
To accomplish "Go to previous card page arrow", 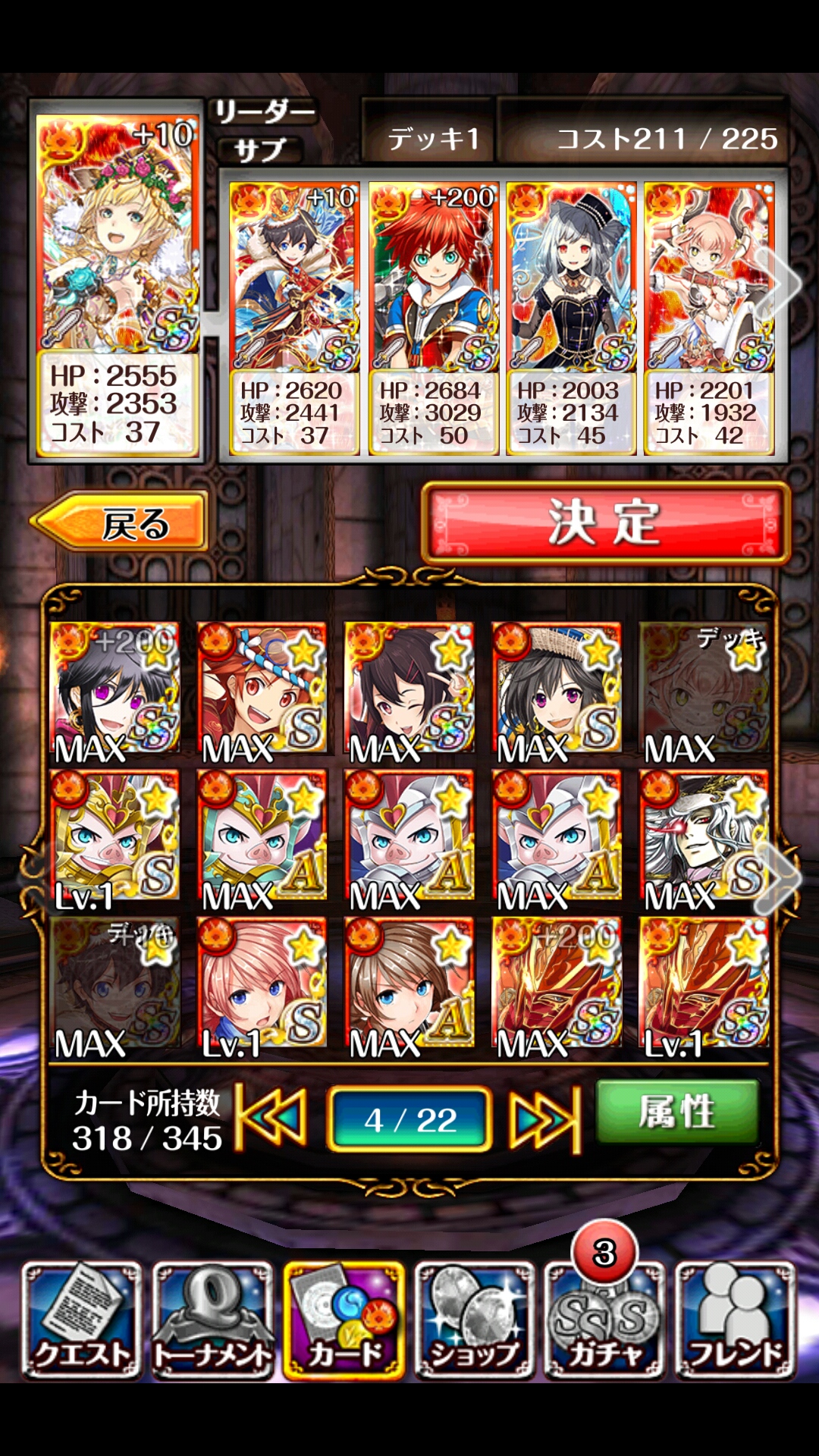I will (273, 1119).
